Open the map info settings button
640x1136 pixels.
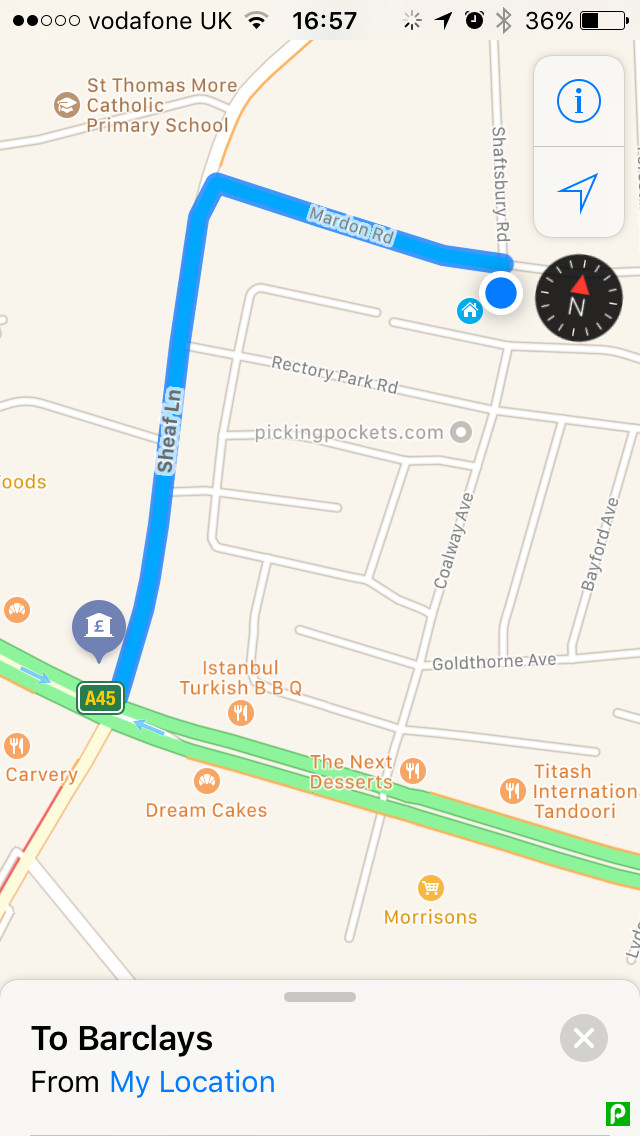[578, 101]
